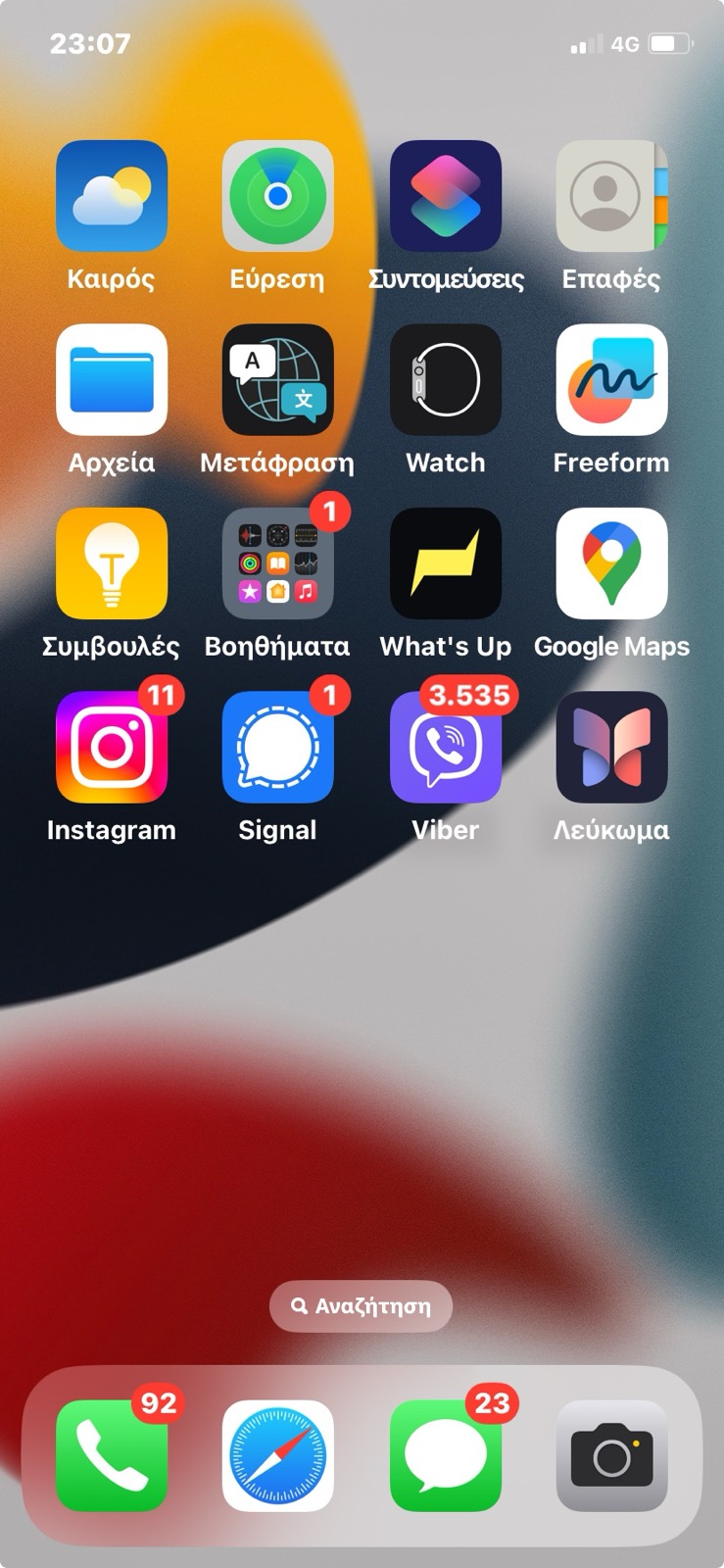Launch Safari from the dock
724x1568 pixels.
pos(278,1456)
